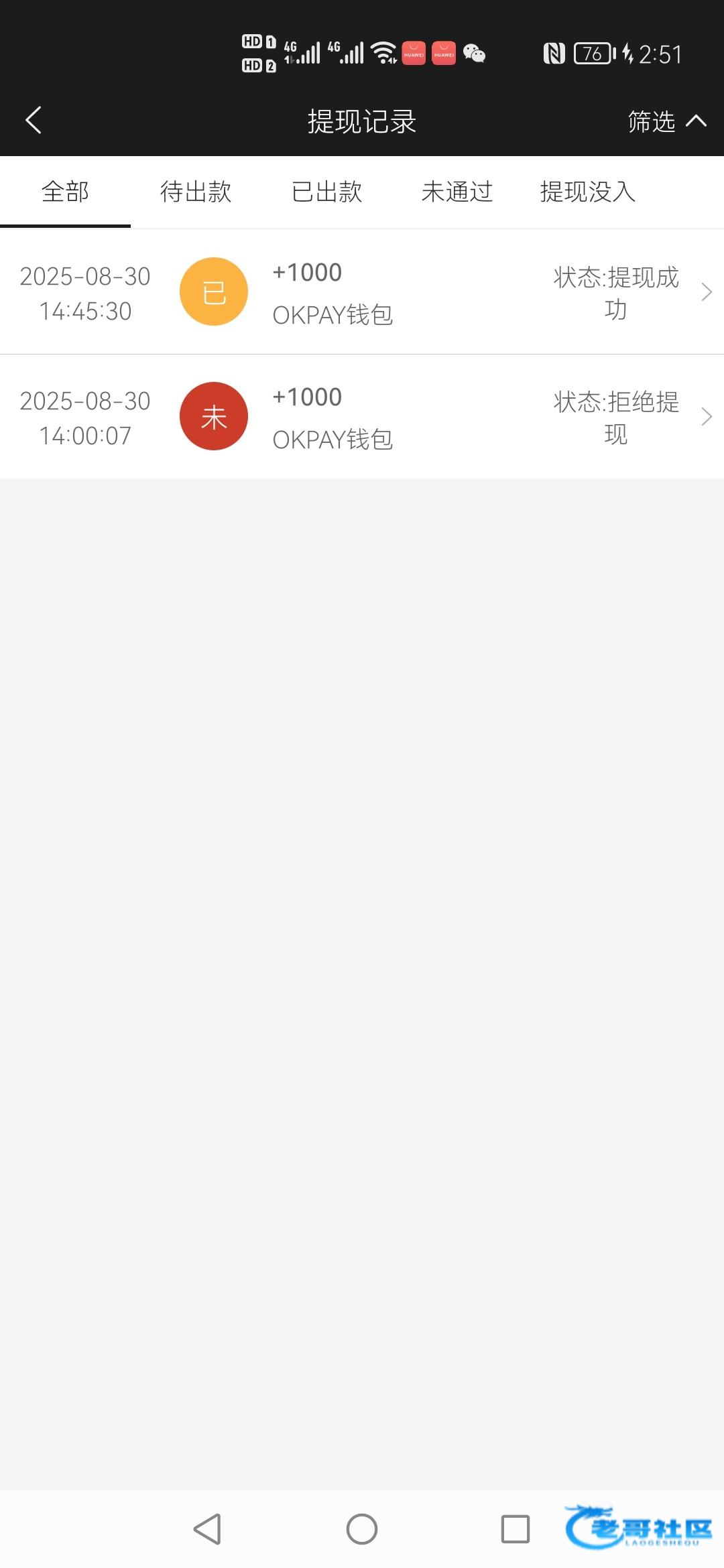724x1568 pixels.
Task: Open the 14:00:07 rejected withdrawal record
Action: [x=362, y=417]
